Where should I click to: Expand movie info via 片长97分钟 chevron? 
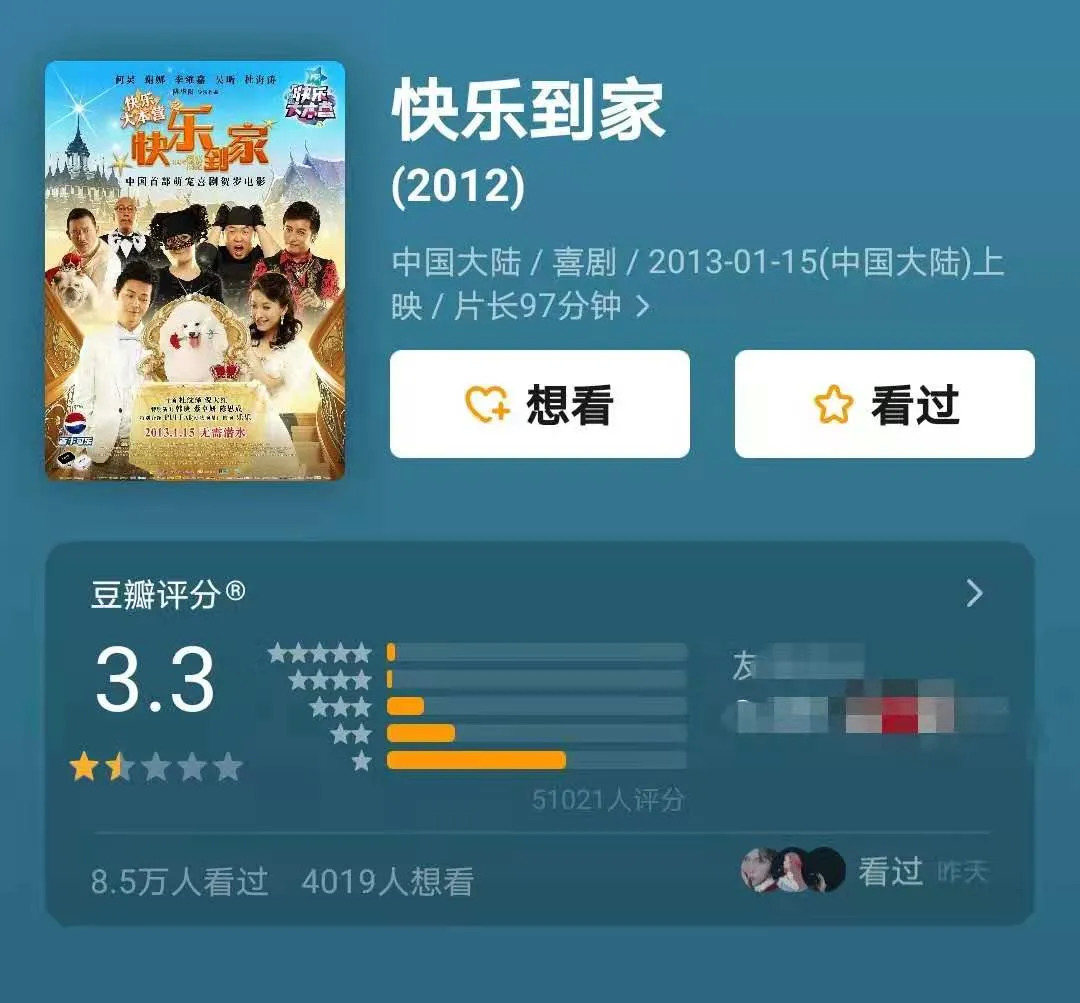643,306
